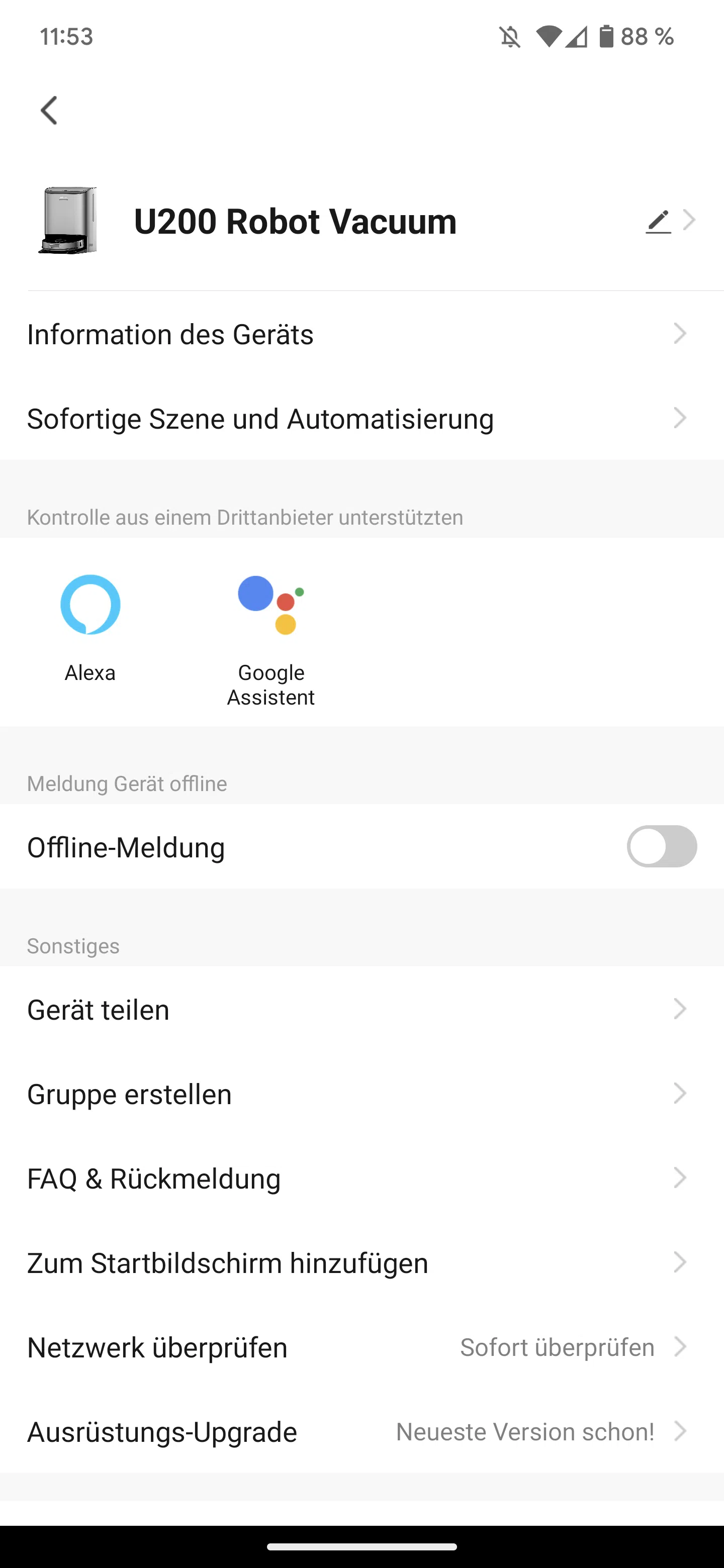Enable the Offline-Meldung switch
This screenshot has height=1568, width=724.
pyautogui.click(x=661, y=847)
